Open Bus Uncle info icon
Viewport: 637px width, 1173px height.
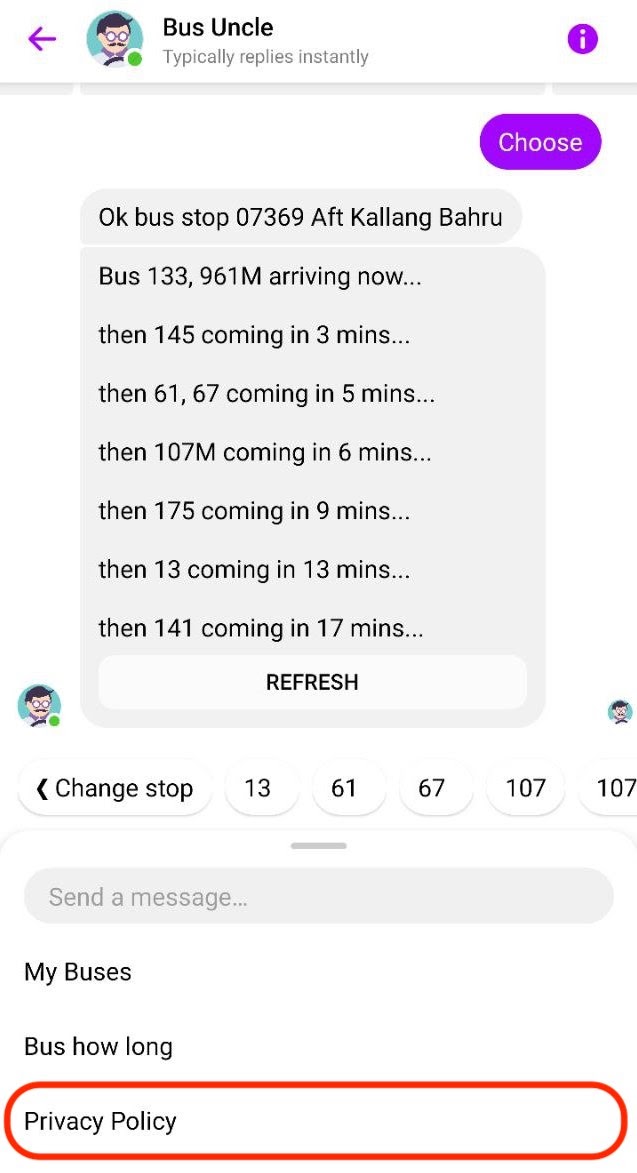click(x=582, y=39)
